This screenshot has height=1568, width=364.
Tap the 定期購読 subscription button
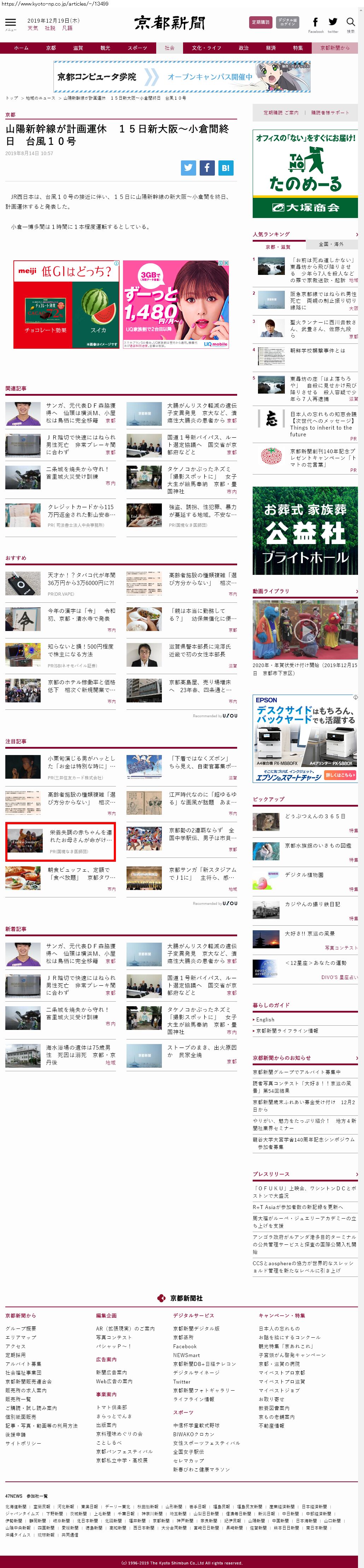pos(260,23)
